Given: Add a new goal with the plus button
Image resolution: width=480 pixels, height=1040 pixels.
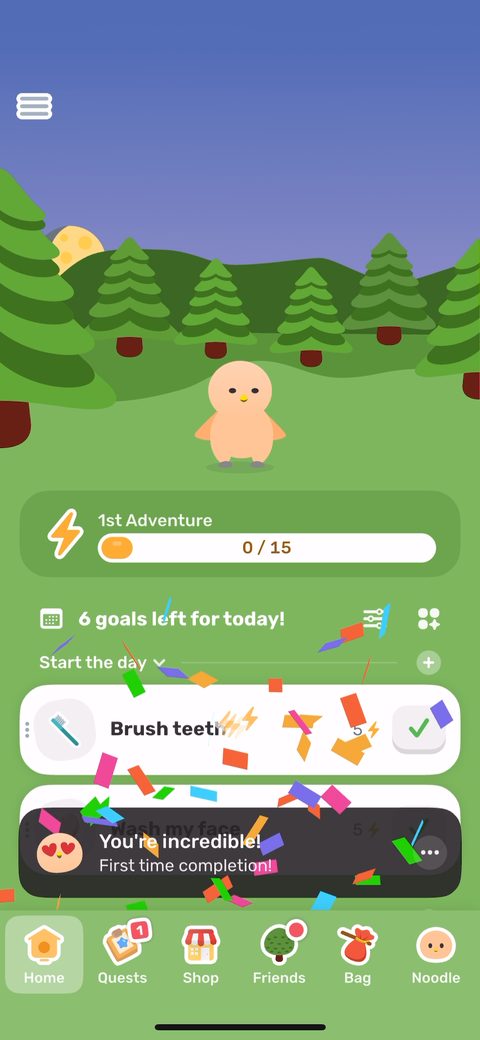Looking at the screenshot, I should tap(428, 662).
